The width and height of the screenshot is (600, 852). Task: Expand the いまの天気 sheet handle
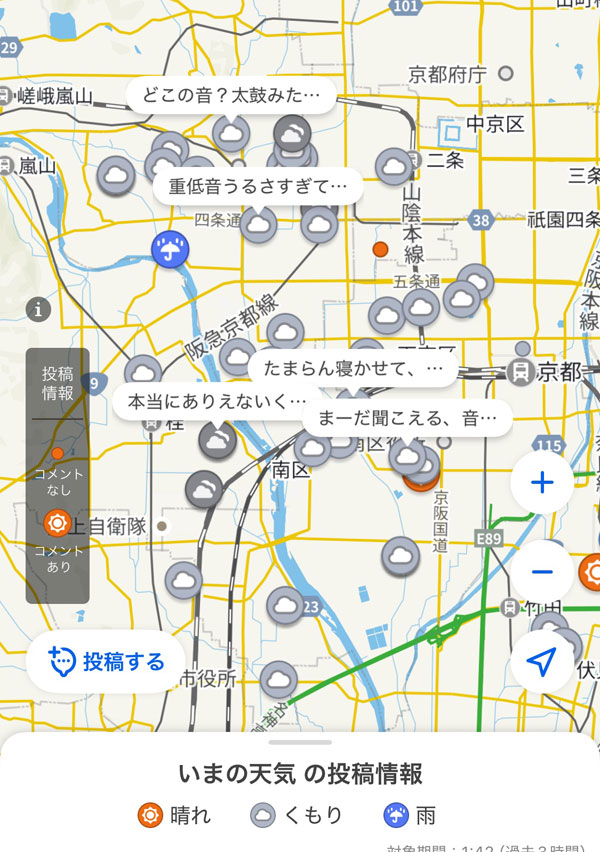pos(300,742)
